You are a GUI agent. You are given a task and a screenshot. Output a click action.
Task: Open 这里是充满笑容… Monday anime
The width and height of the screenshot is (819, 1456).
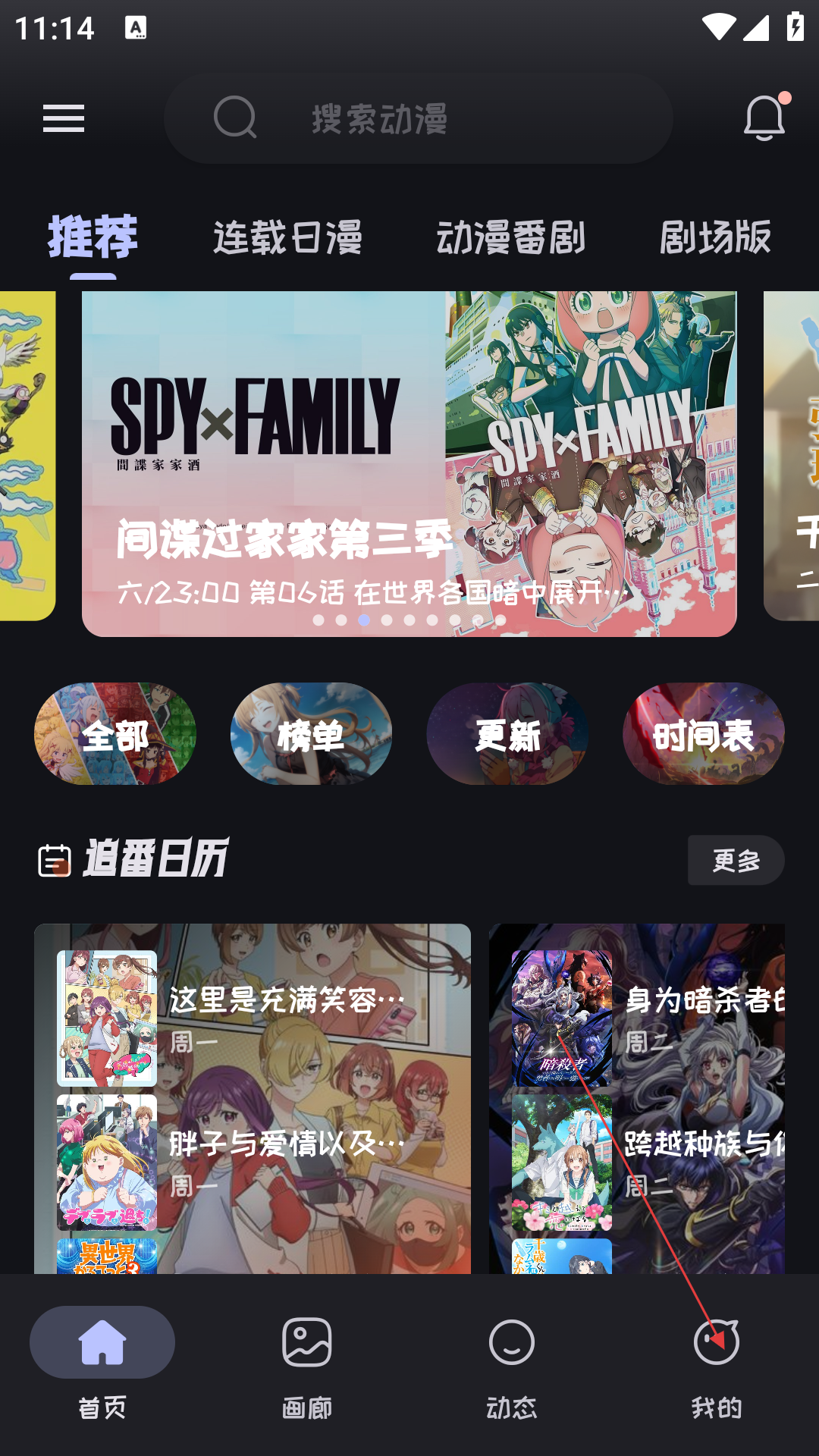(x=252, y=1018)
